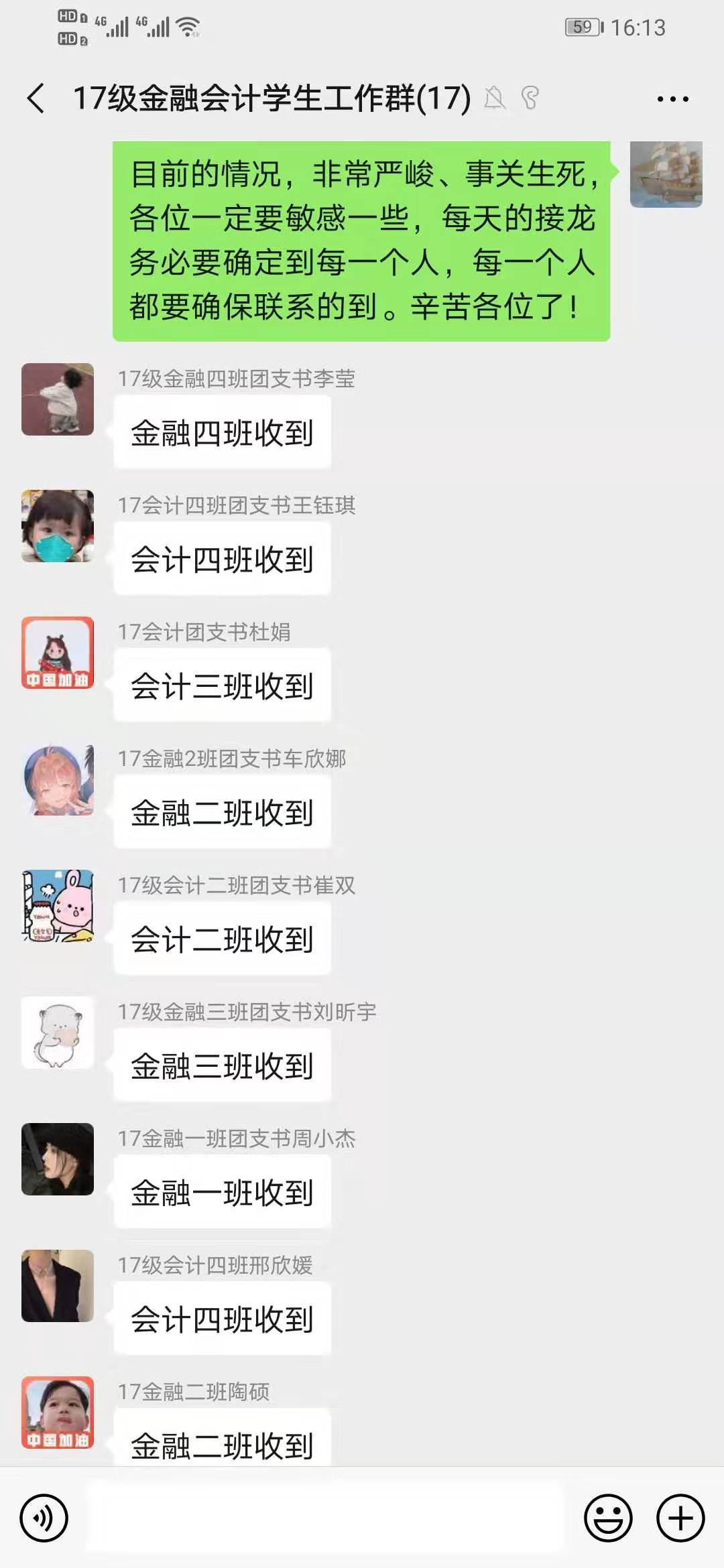724x1568 pixels.
Task: Open 17级会计四班邢欣媛's avatar
Action: coord(58,1286)
